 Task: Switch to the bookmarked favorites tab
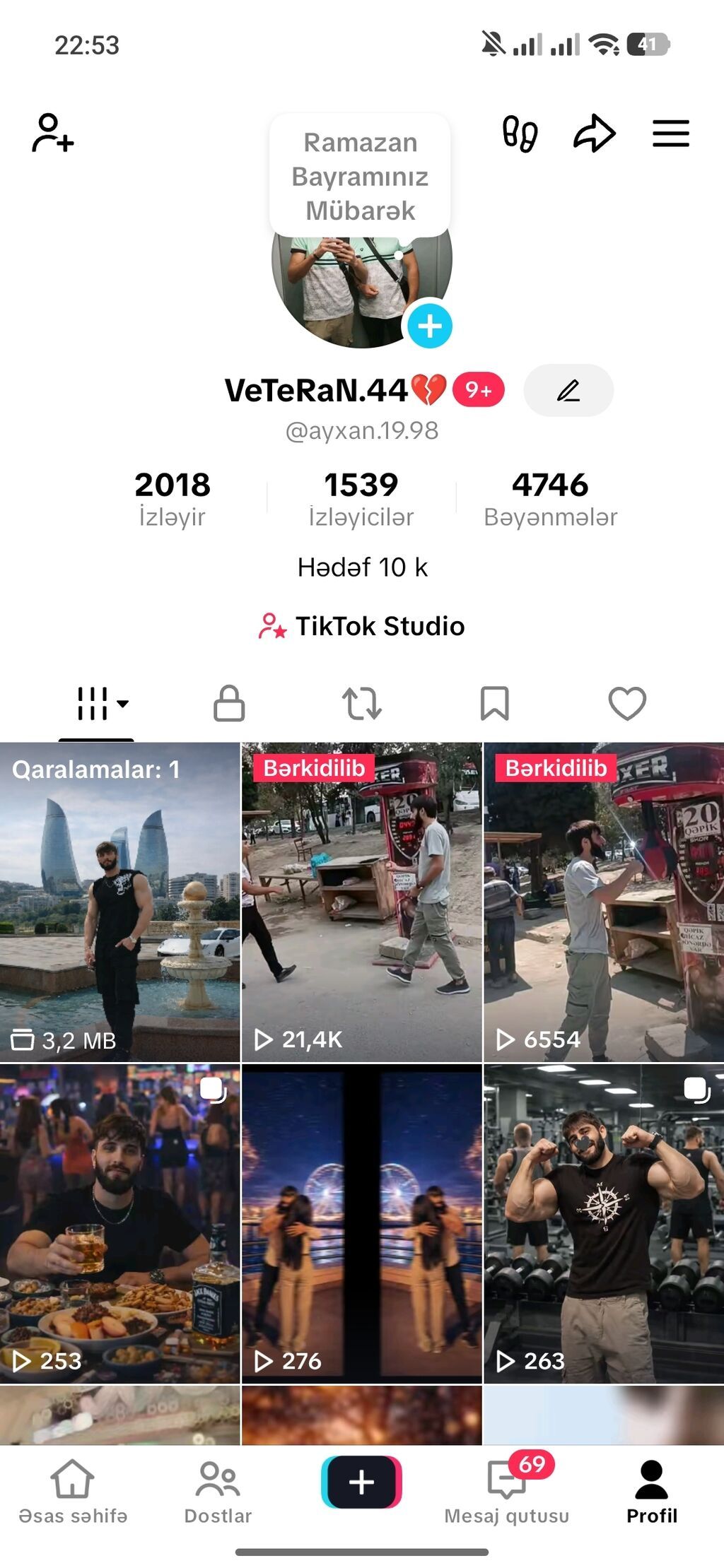click(494, 703)
